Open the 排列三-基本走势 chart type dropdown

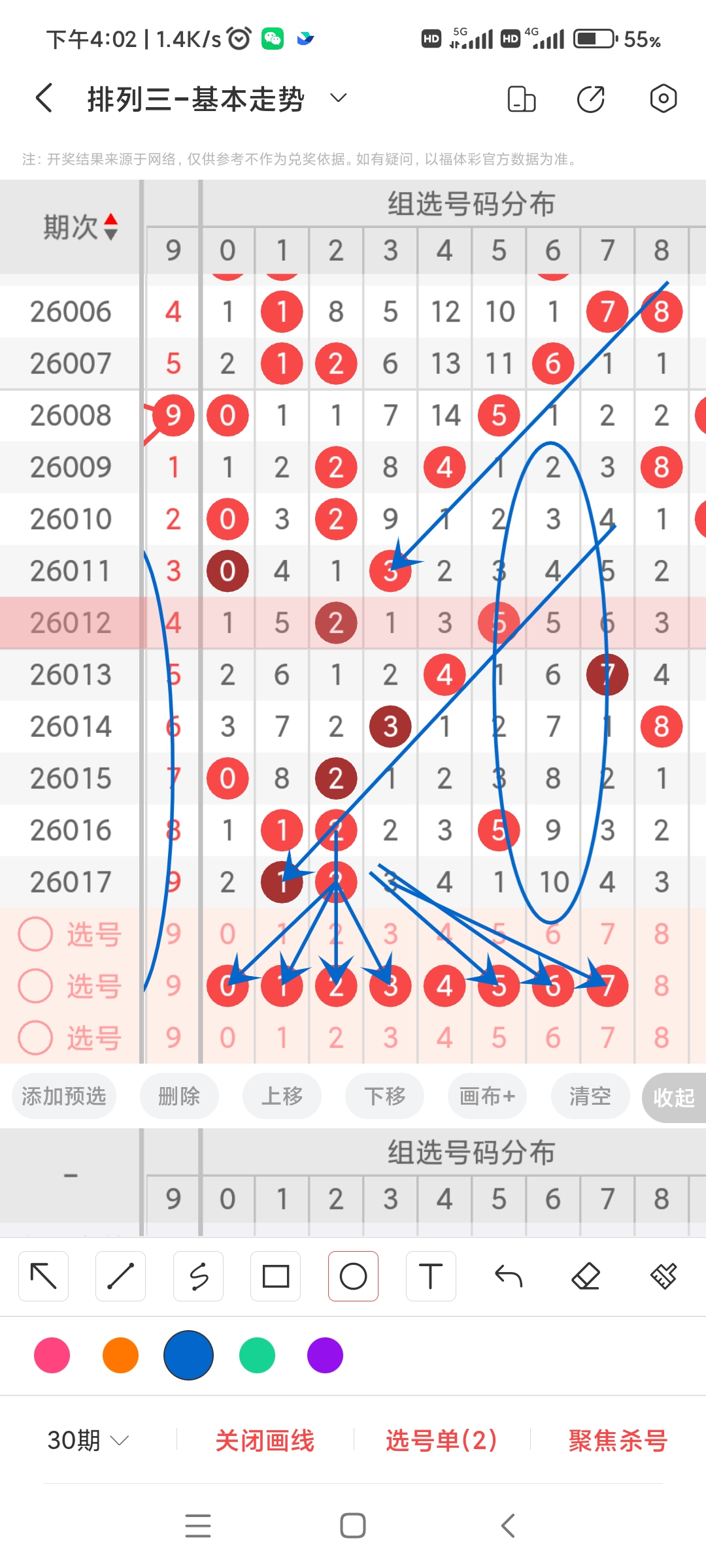click(337, 98)
